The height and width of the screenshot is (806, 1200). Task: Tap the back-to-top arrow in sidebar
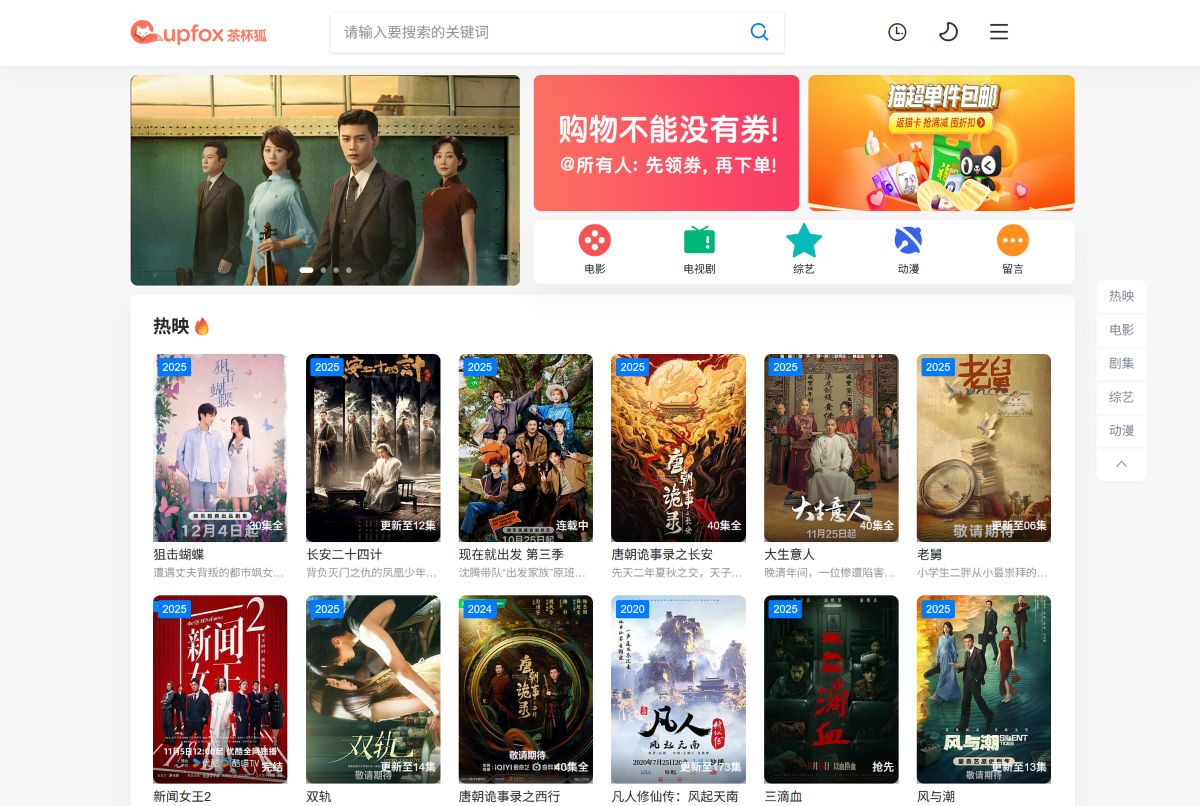[x=1121, y=464]
